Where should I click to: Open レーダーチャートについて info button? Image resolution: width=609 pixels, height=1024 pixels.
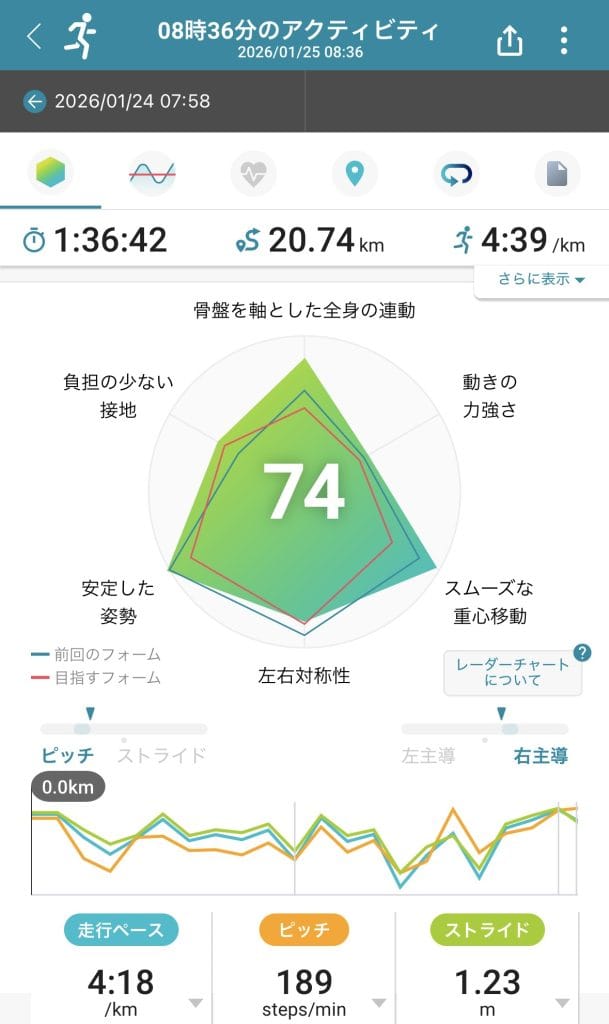pyautogui.click(x=512, y=672)
